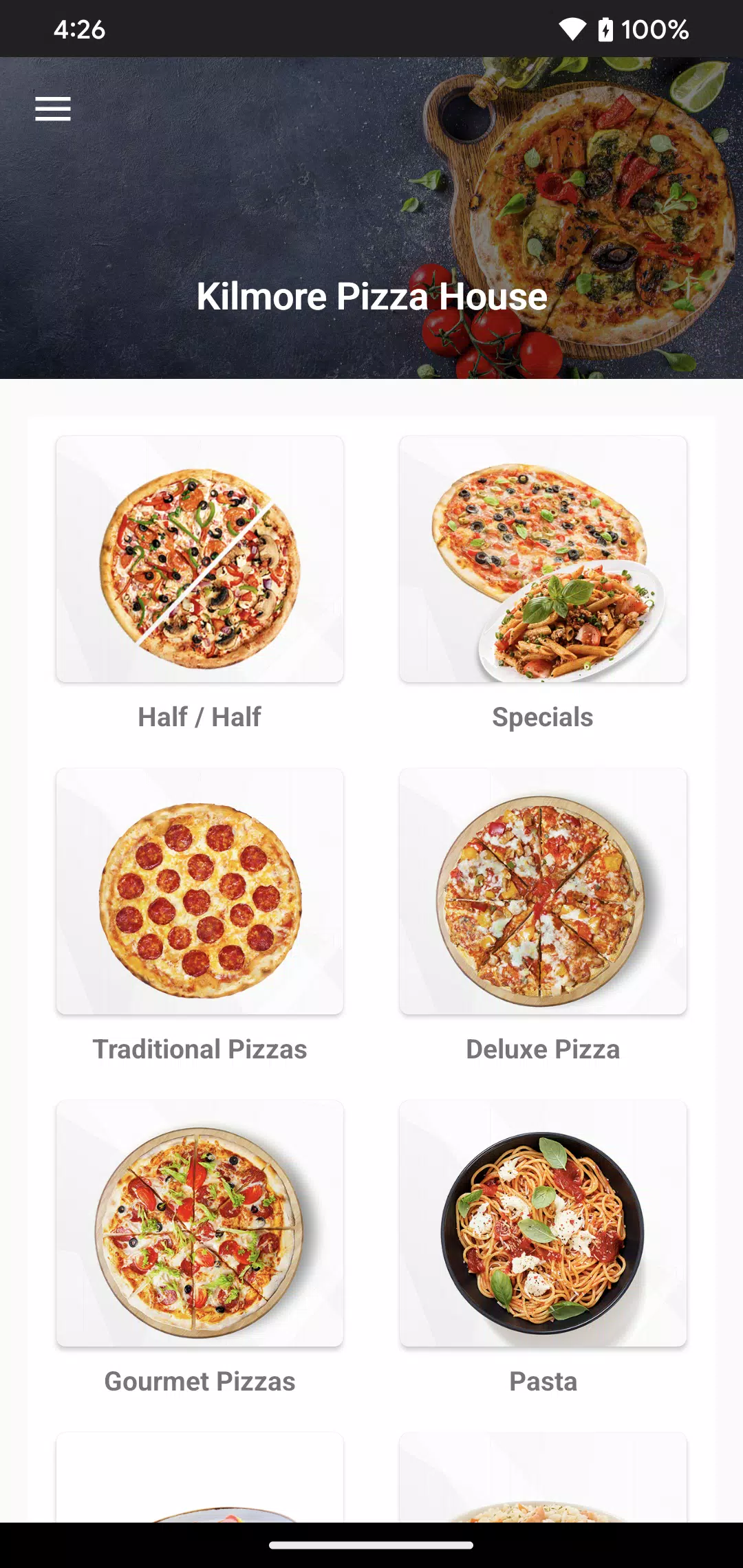The width and height of the screenshot is (743, 1568).
Task: Open the hamburger drawer menu
Action: coord(53,109)
